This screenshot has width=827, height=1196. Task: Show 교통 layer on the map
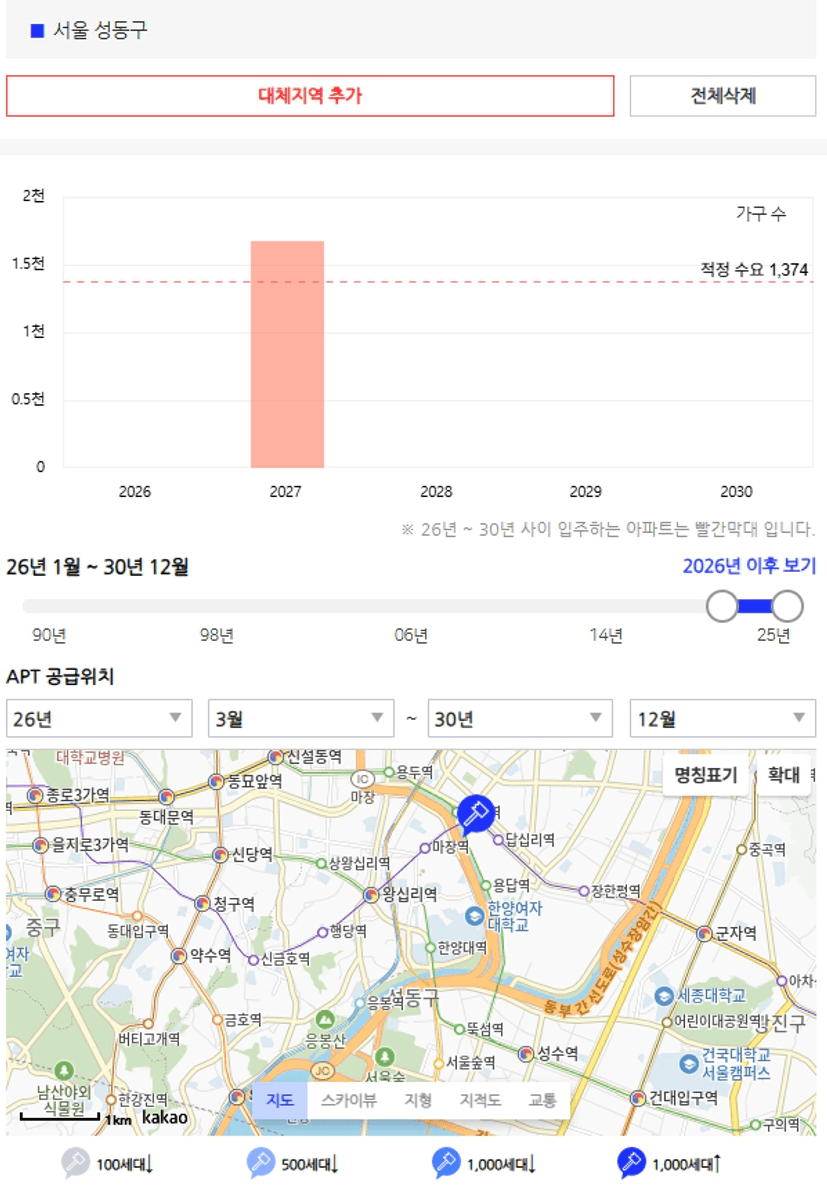coord(542,1100)
